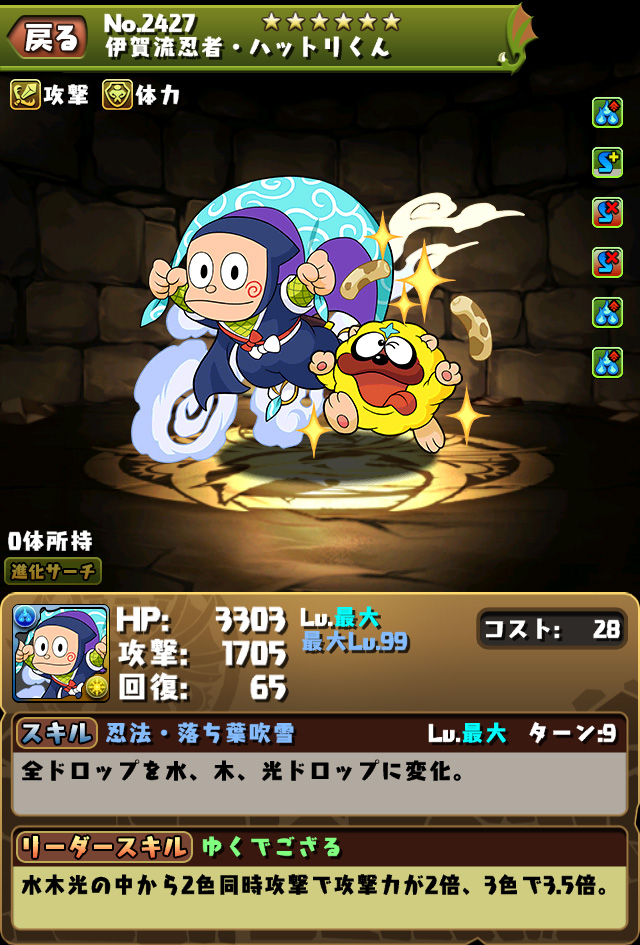
Task: Open the 進化サーチ evolution search
Action: point(53,571)
